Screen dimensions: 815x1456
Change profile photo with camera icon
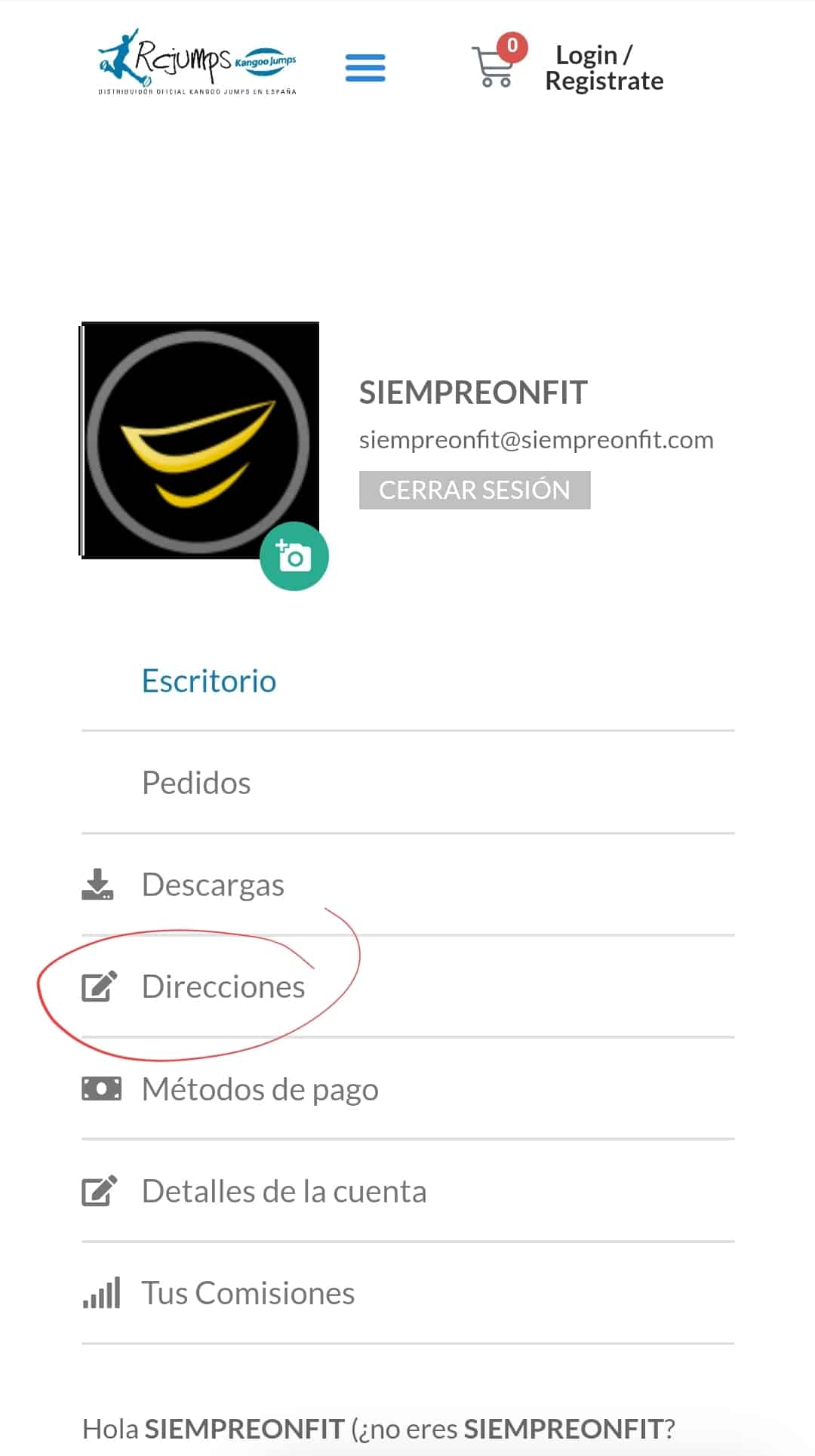click(294, 556)
